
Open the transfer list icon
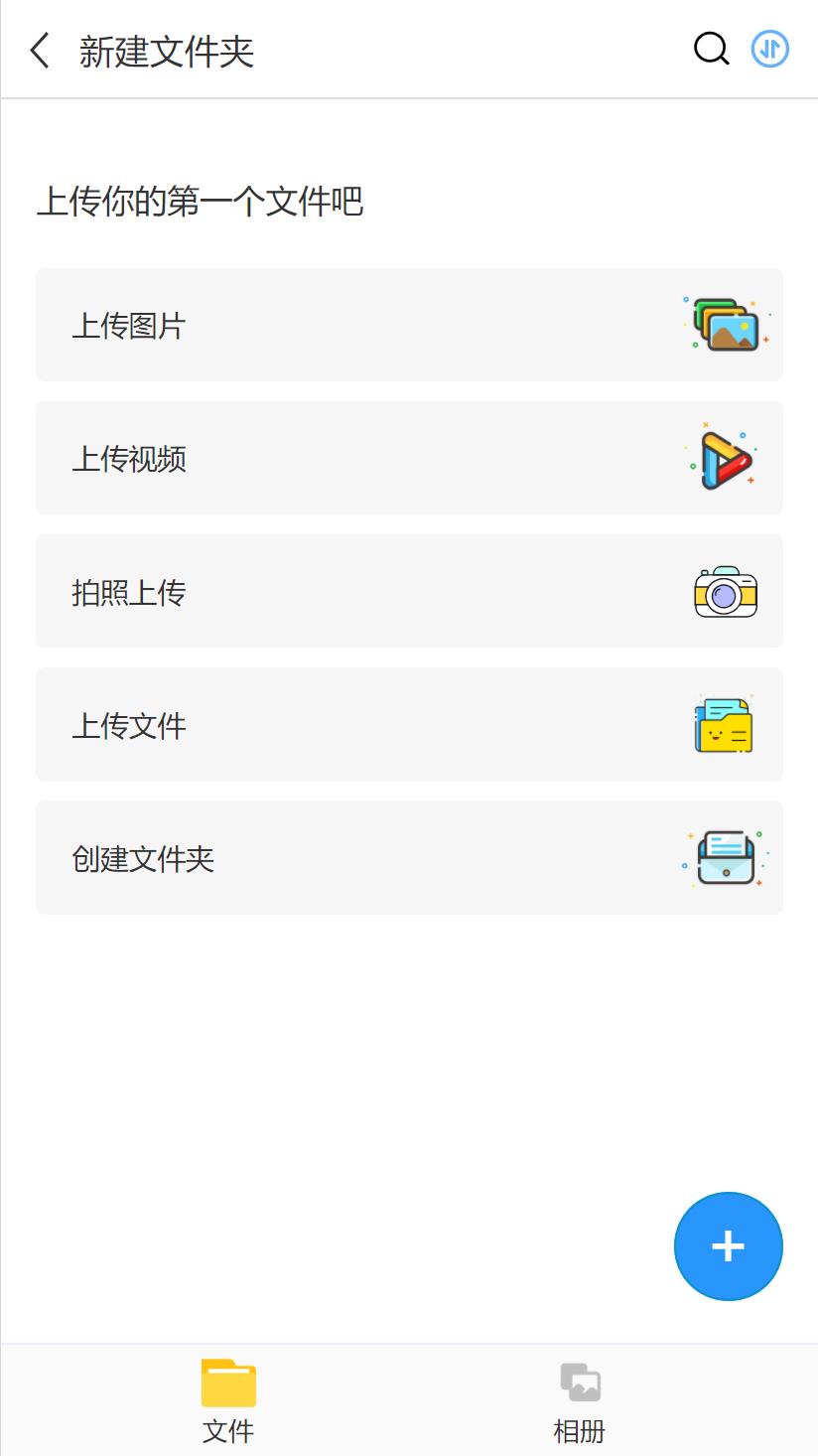pos(769,49)
